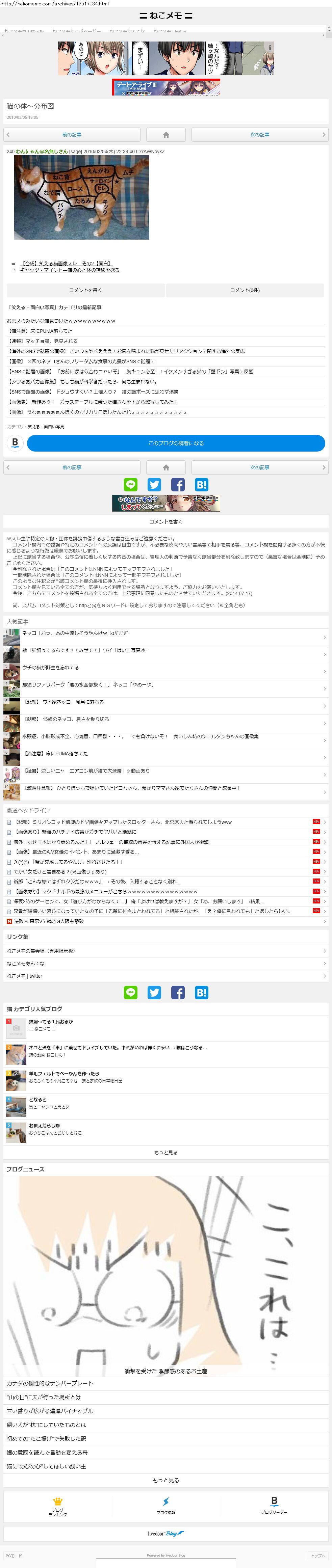Share on Twitter icon under the article
Screen dimensions: 332x1568
tap(155, 485)
